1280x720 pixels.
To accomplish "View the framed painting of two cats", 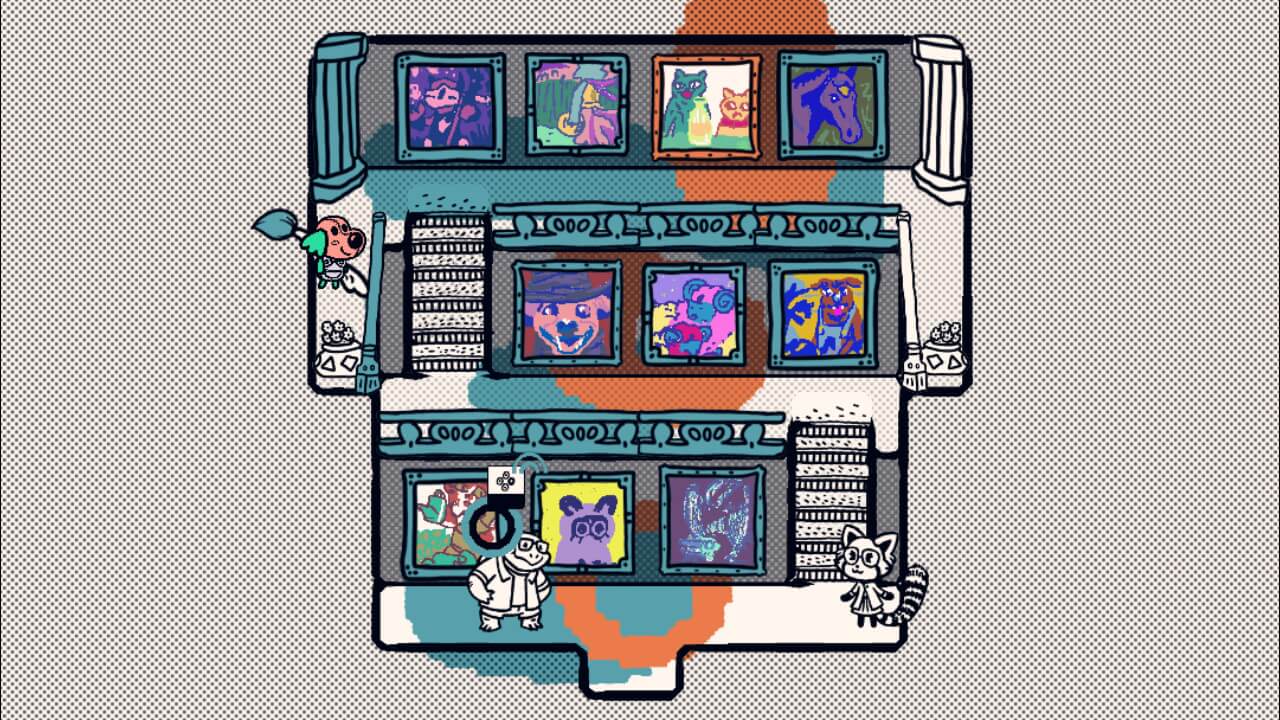I will pyautogui.click(x=706, y=107).
